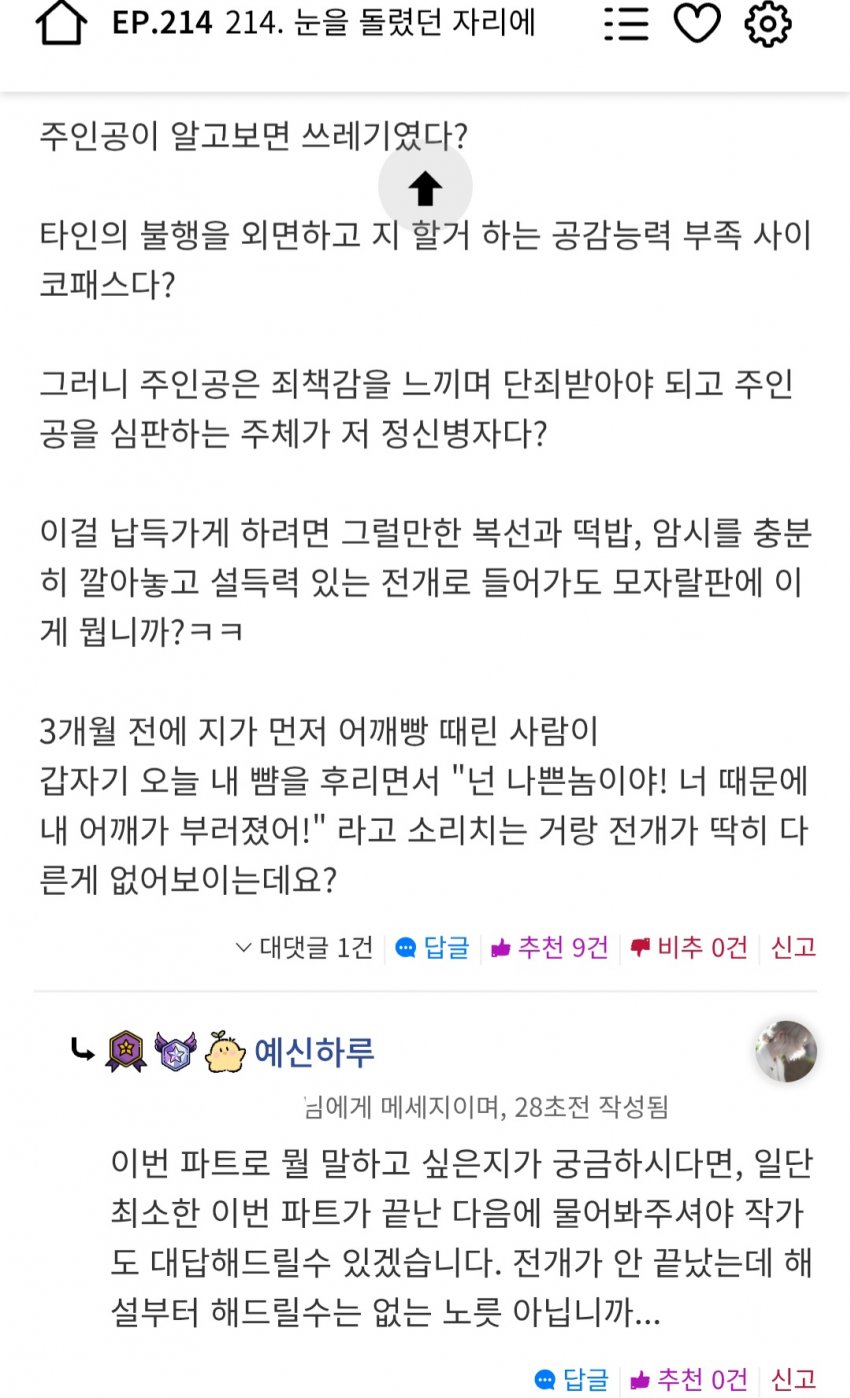850x1398 pixels.
Task: Open 예신하루's profile name
Action: tap(314, 1052)
